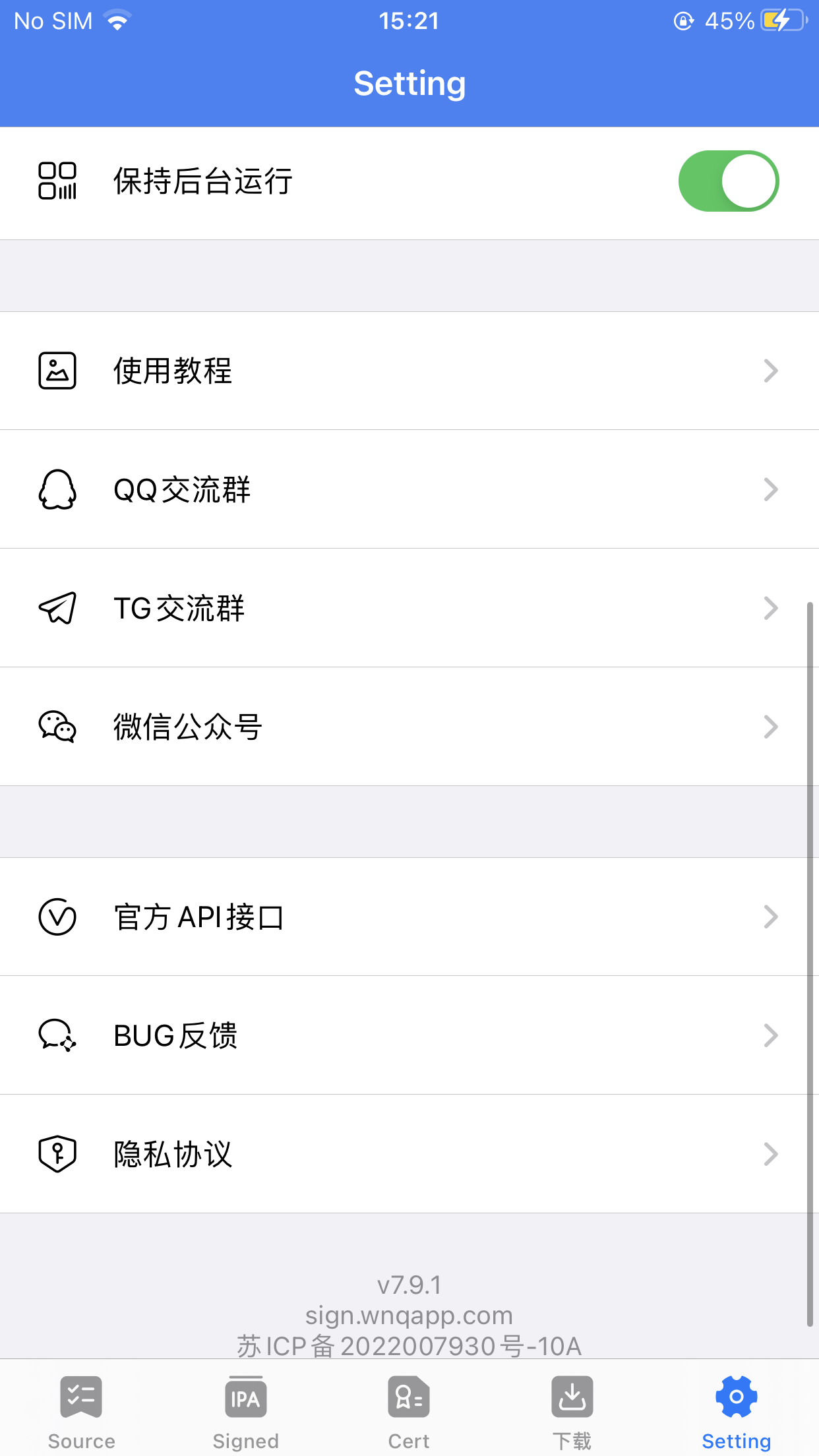Open the 使用教程 tutorial row
This screenshot has height=1456, width=819.
[x=409, y=371]
